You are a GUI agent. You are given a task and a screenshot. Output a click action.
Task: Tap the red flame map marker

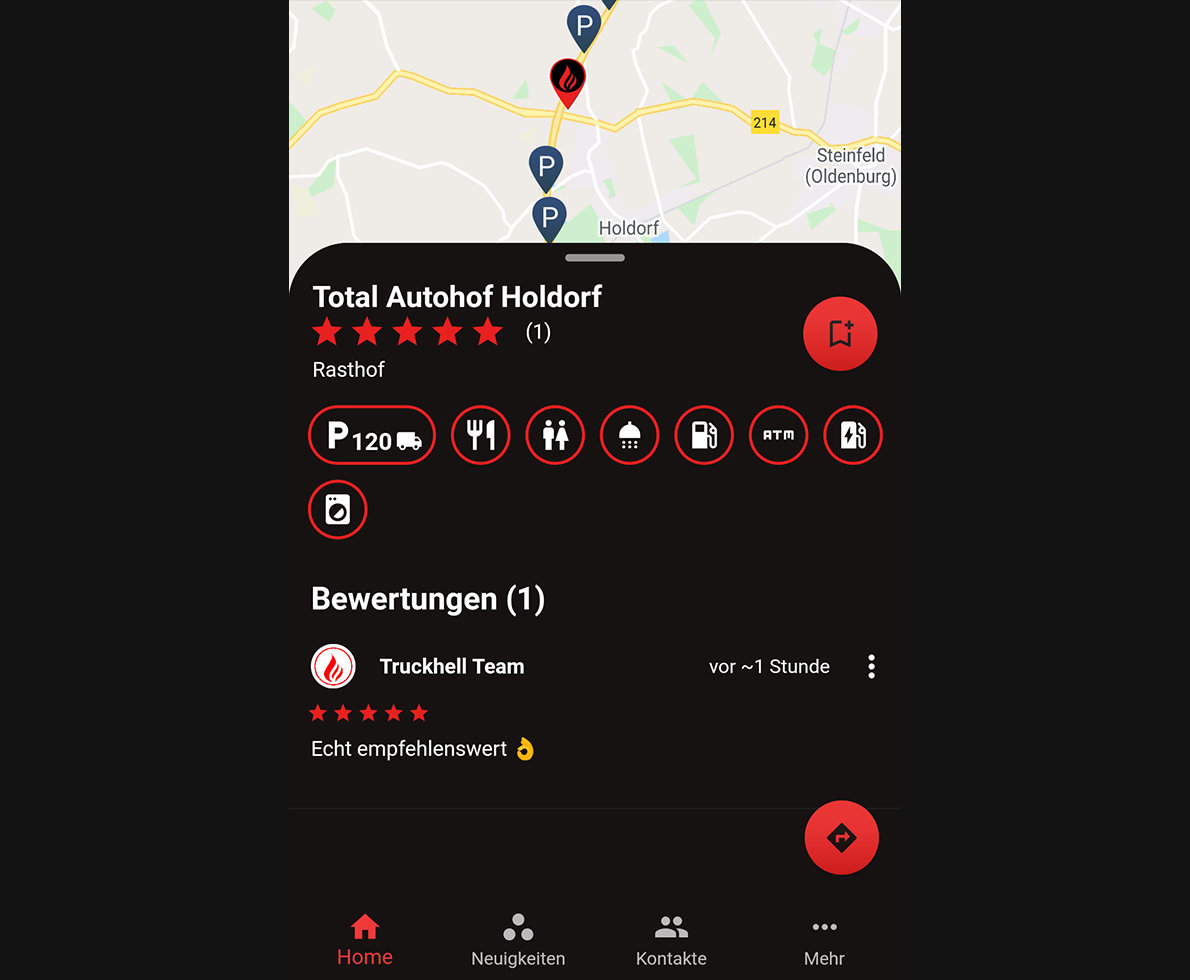pyautogui.click(x=567, y=80)
